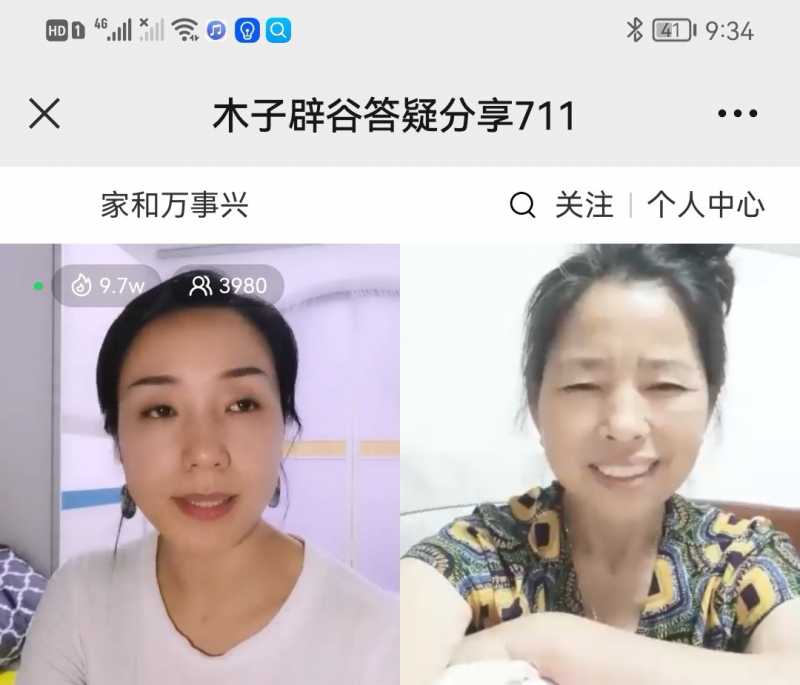Follow with the 关注 button
The image size is (800, 685).
point(584,206)
